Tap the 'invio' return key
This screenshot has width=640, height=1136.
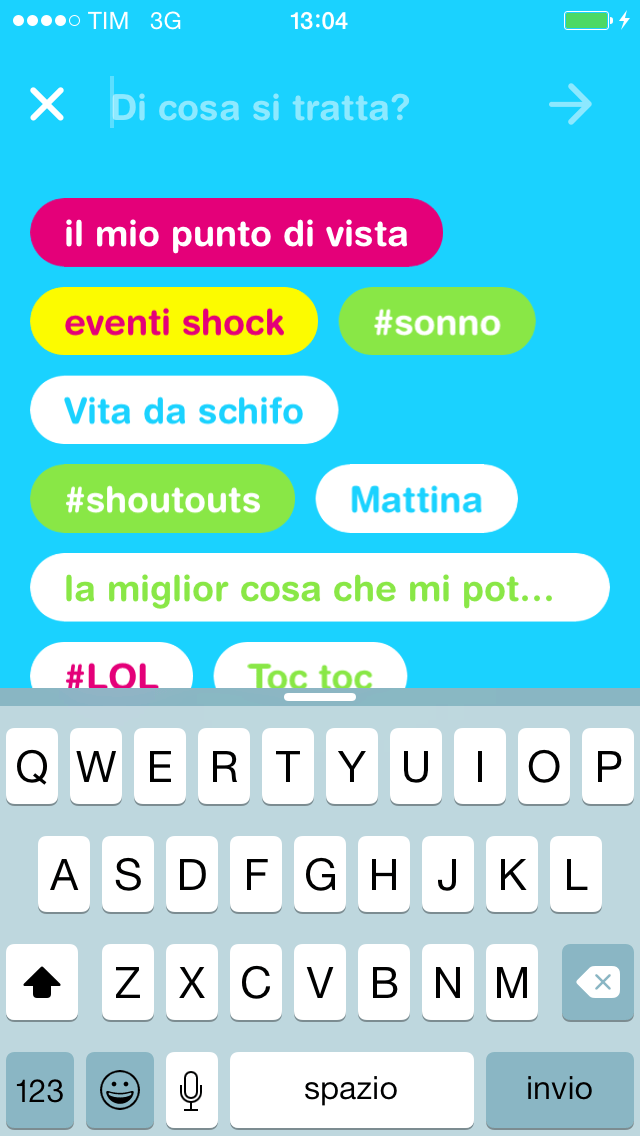tap(559, 1088)
